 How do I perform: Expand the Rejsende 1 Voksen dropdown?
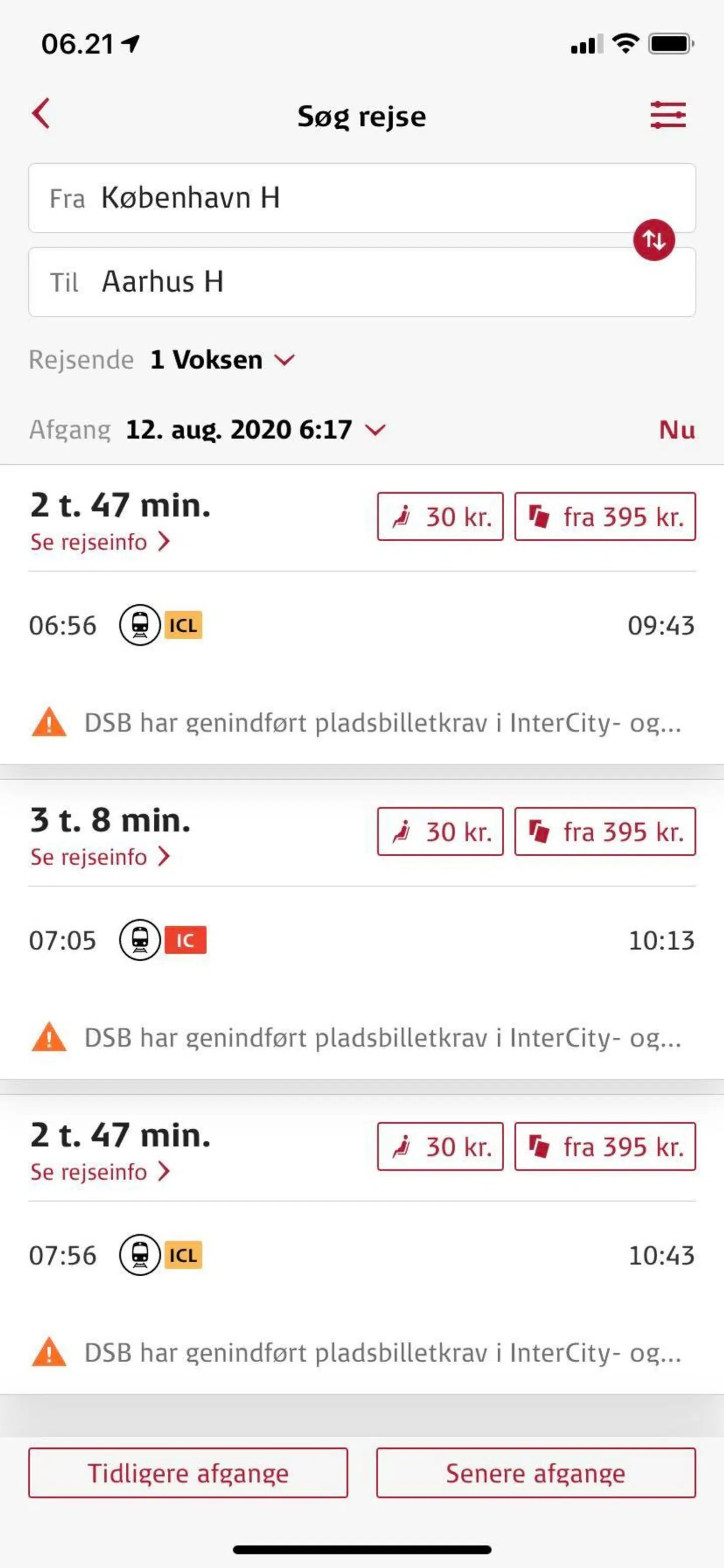tap(222, 360)
